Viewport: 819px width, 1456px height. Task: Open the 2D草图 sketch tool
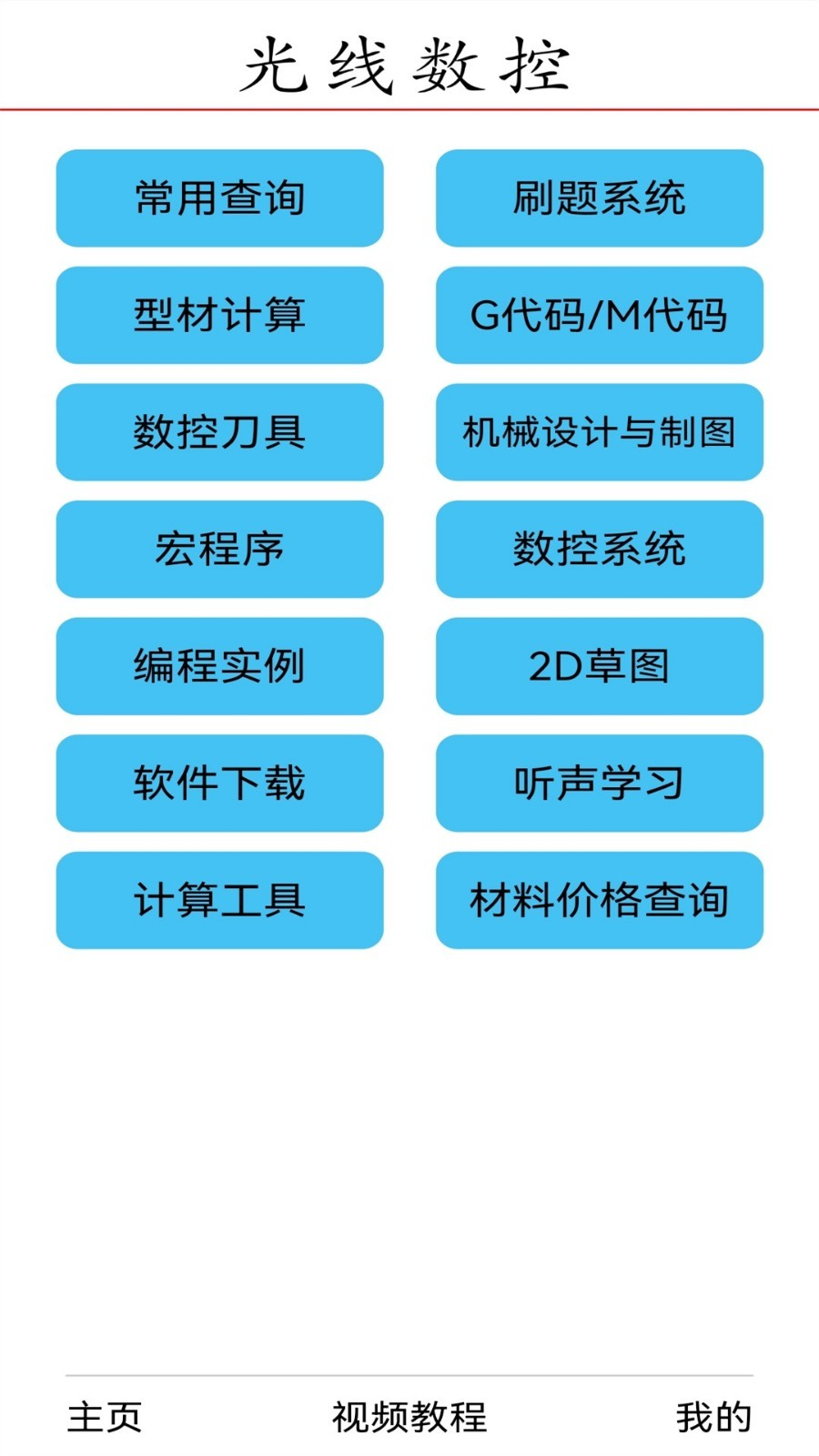(600, 666)
